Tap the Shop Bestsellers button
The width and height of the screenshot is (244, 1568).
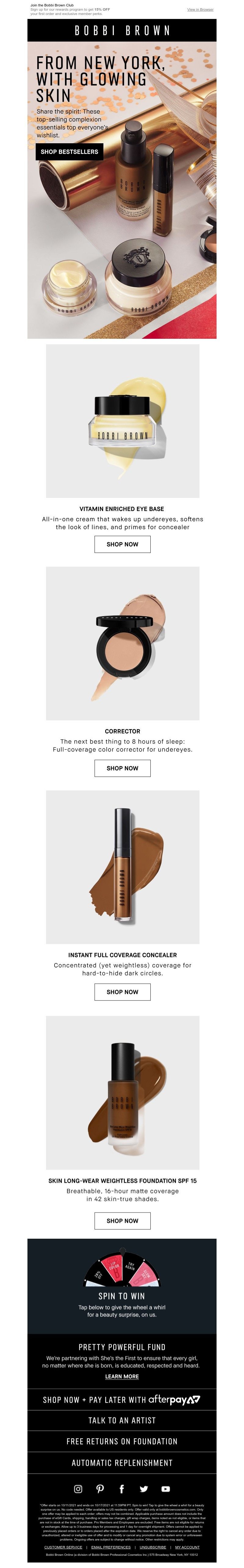pyautogui.click(x=69, y=152)
